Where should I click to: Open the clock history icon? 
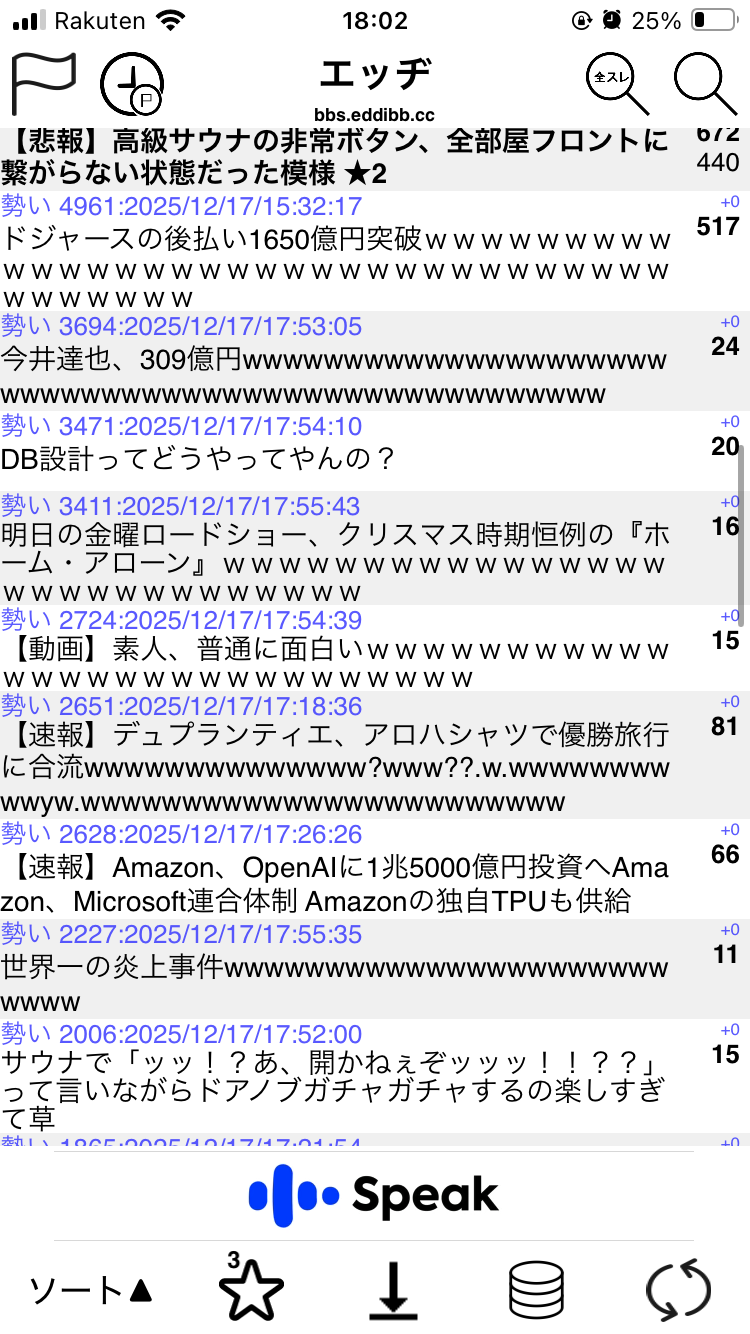point(132,85)
